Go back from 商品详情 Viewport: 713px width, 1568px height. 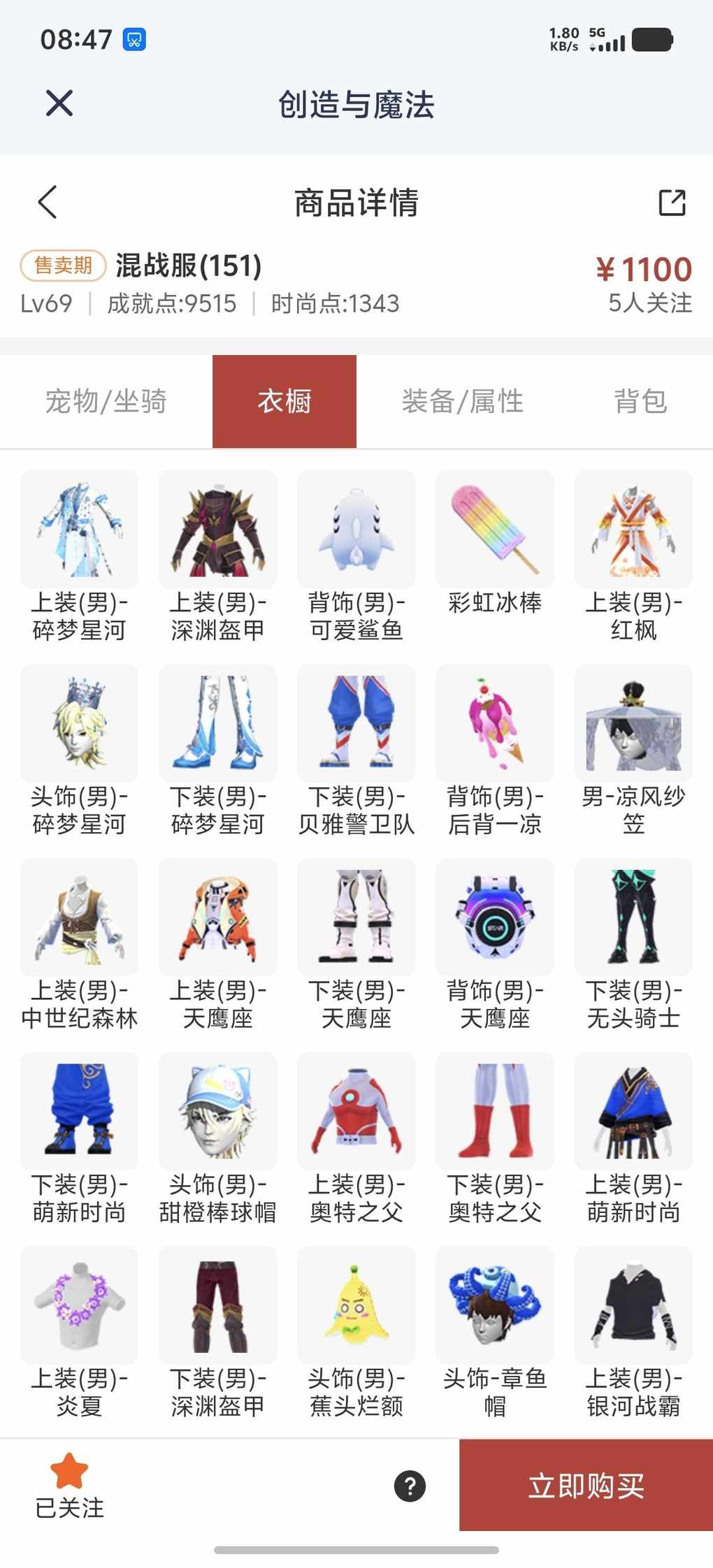(48, 203)
